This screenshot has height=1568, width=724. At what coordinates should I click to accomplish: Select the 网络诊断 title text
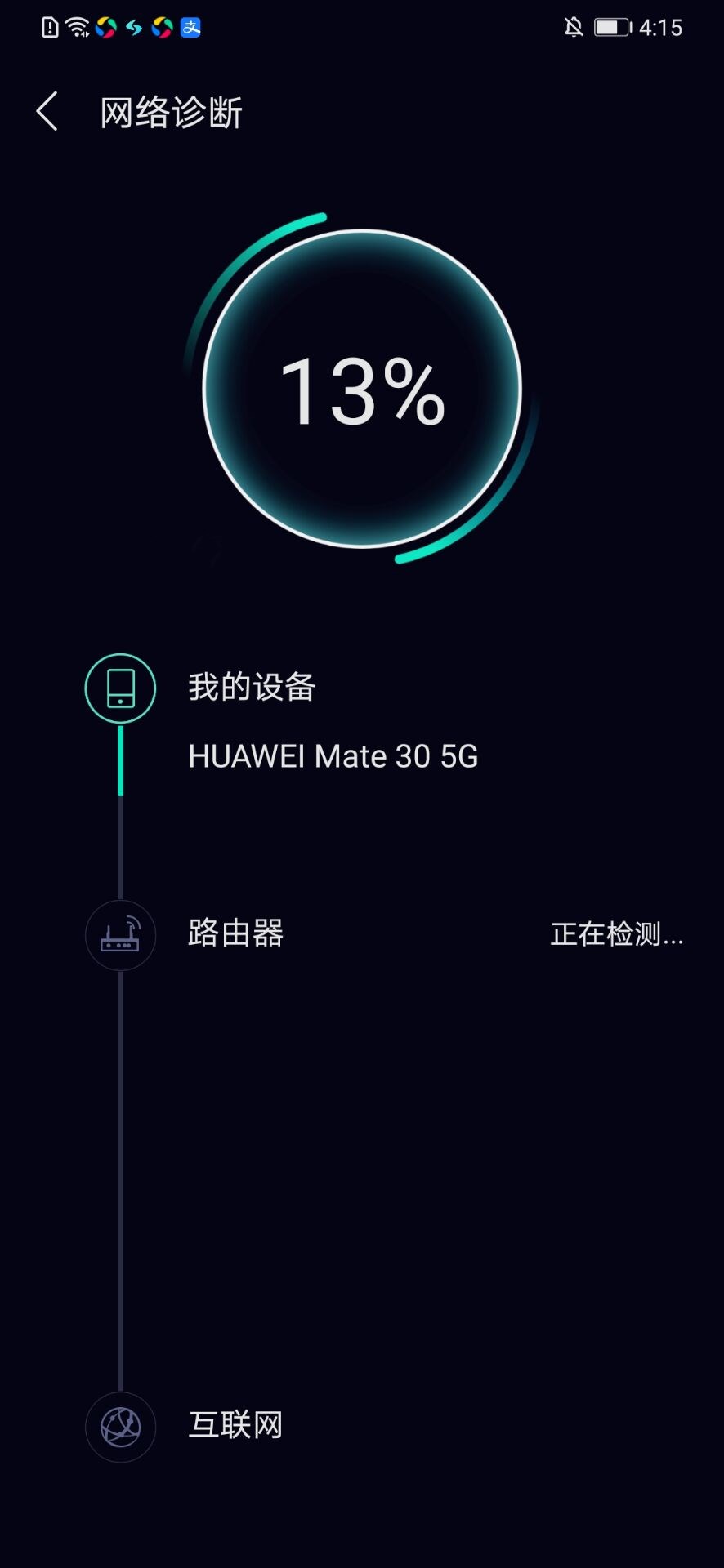click(x=170, y=112)
